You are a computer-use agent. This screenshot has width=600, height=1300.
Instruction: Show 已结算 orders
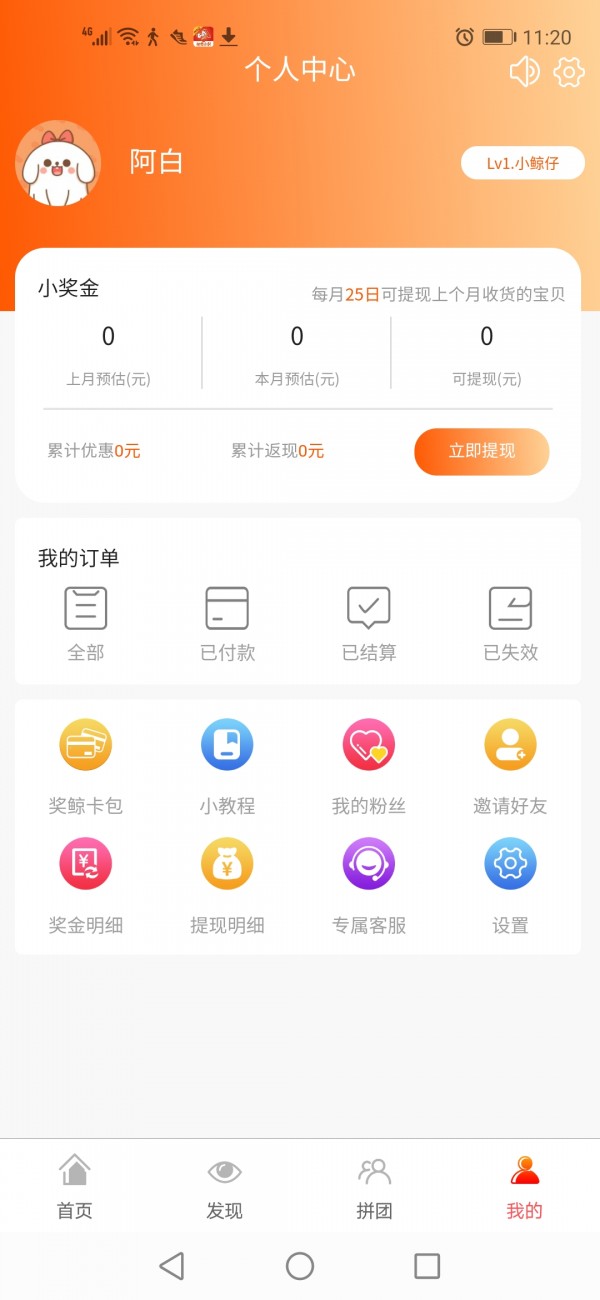click(369, 623)
